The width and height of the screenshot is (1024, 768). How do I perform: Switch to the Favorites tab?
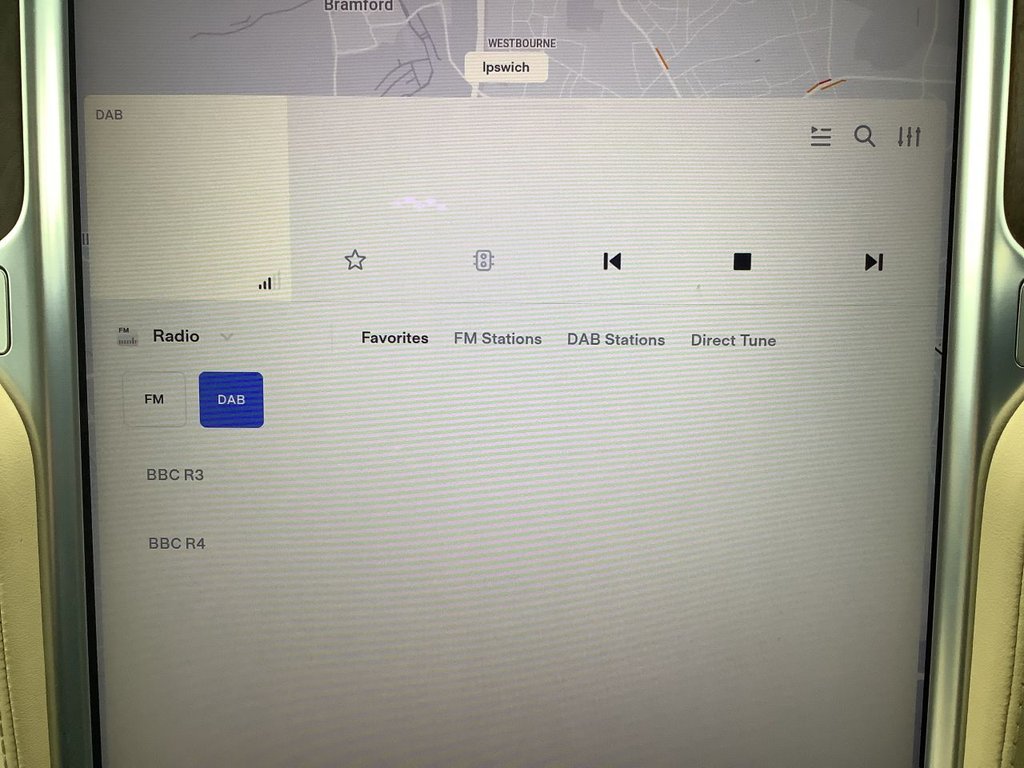394,338
